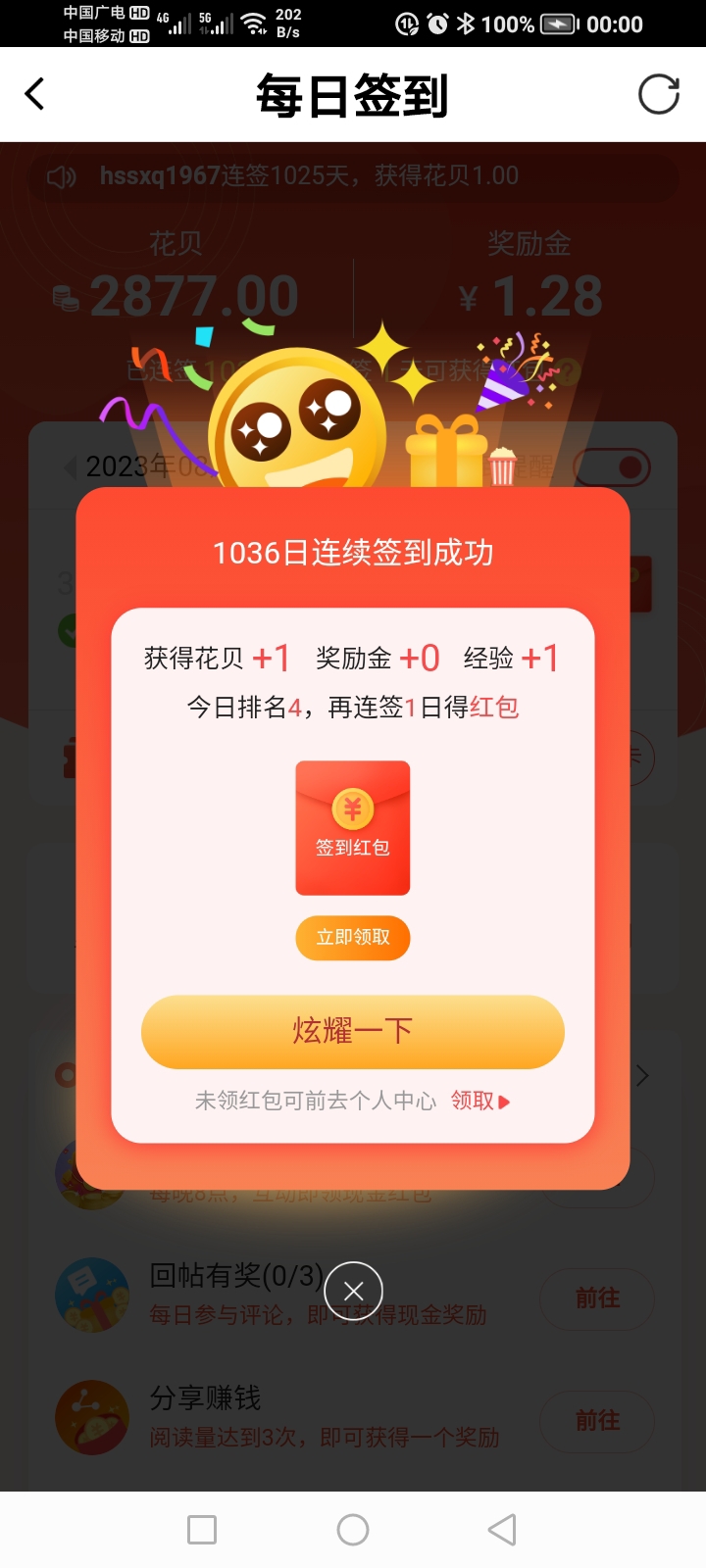This screenshot has height=1568, width=706.
Task: Open the system recent apps view
Action: tap(202, 1530)
